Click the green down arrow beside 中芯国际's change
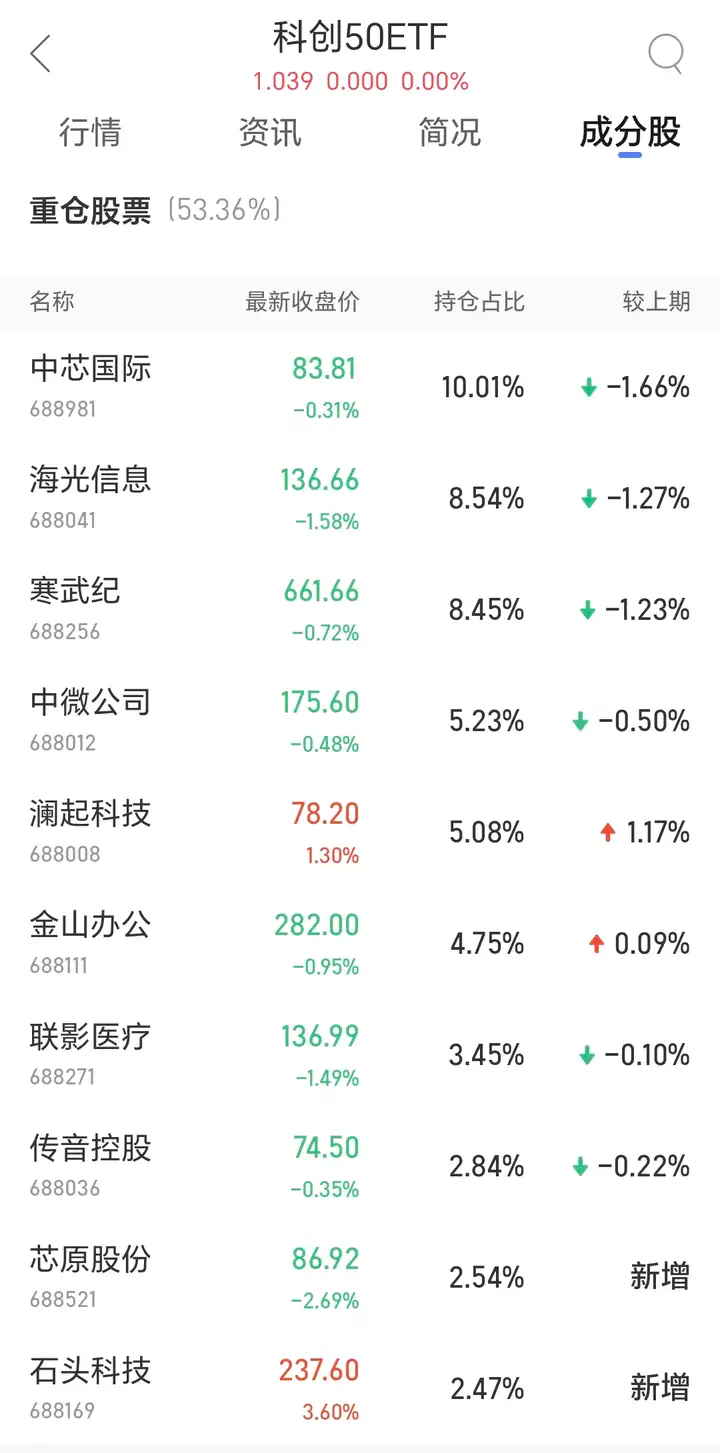The width and height of the screenshot is (720, 1453). (x=588, y=387)
